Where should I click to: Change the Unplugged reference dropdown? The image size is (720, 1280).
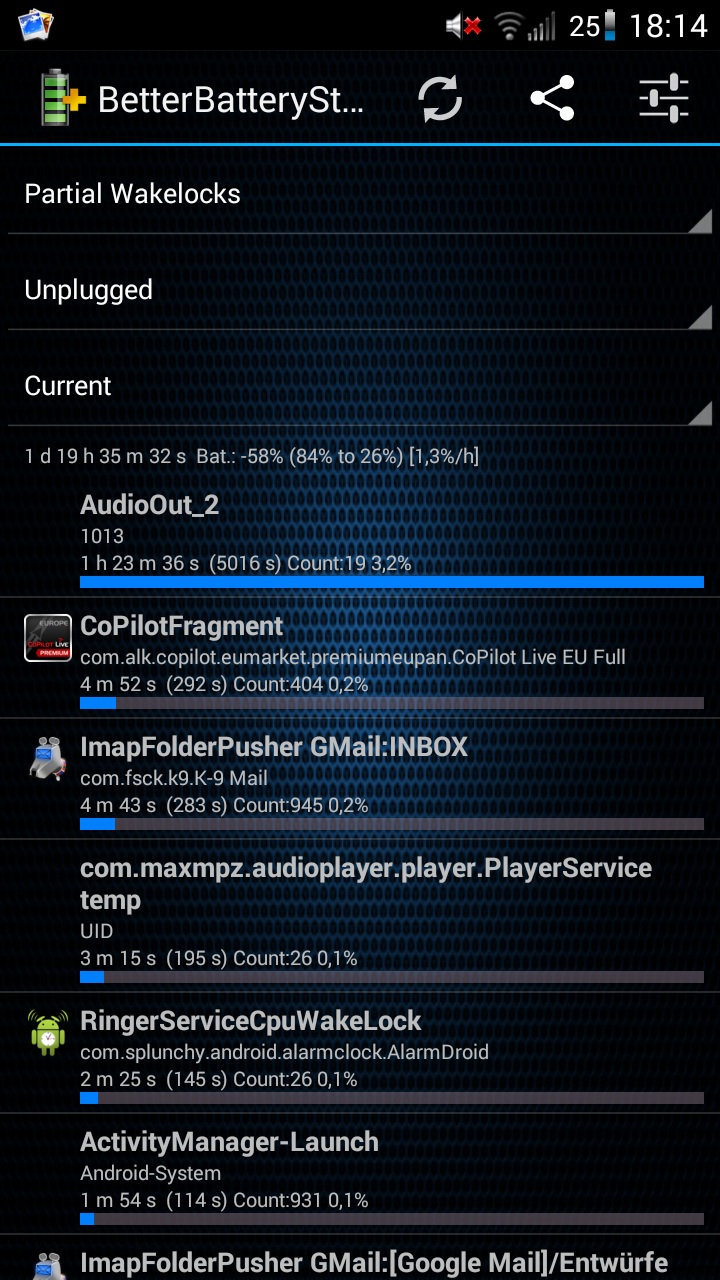point(360,290)
